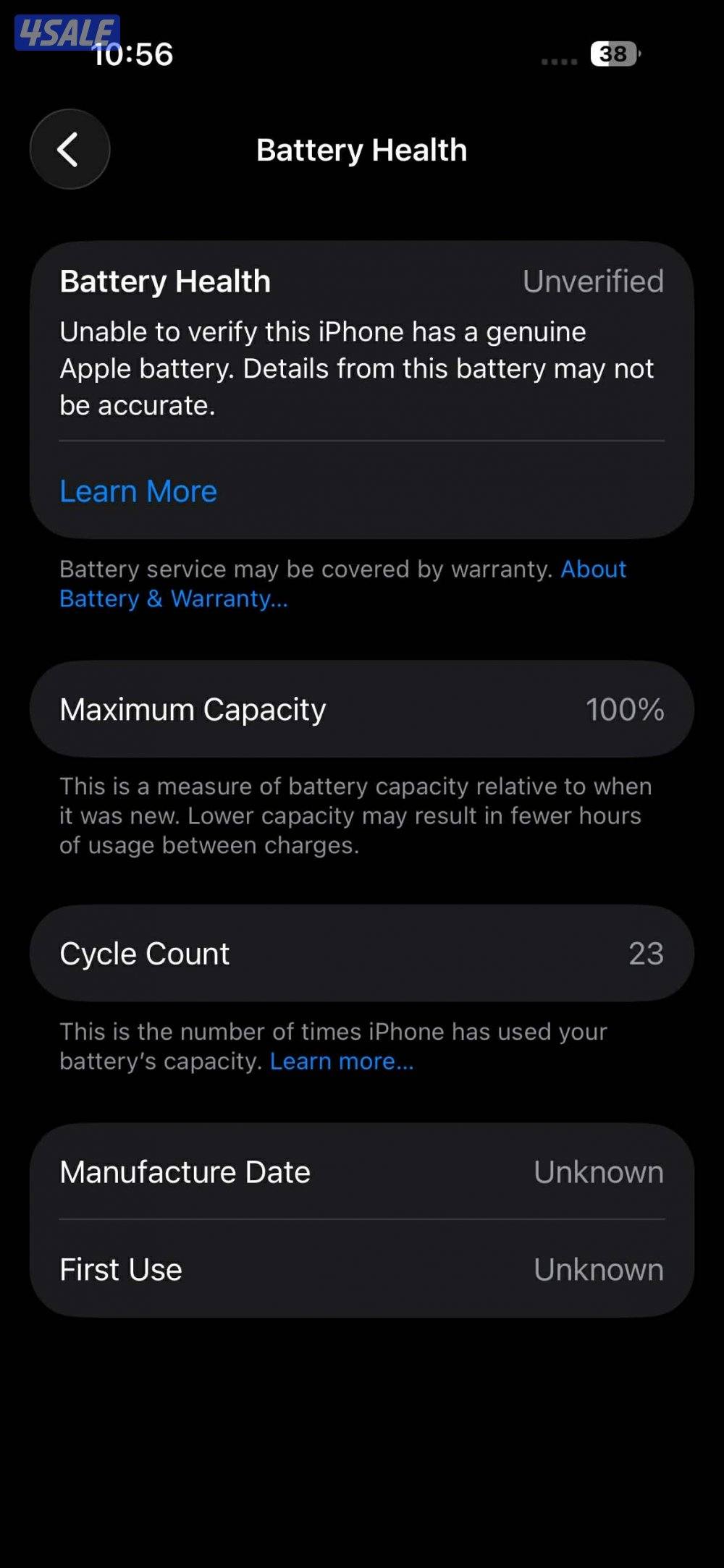Image resolution: width=724 pixels, height=1568 pixels.
Task: Go back from Battery Health
Action: 70,149
